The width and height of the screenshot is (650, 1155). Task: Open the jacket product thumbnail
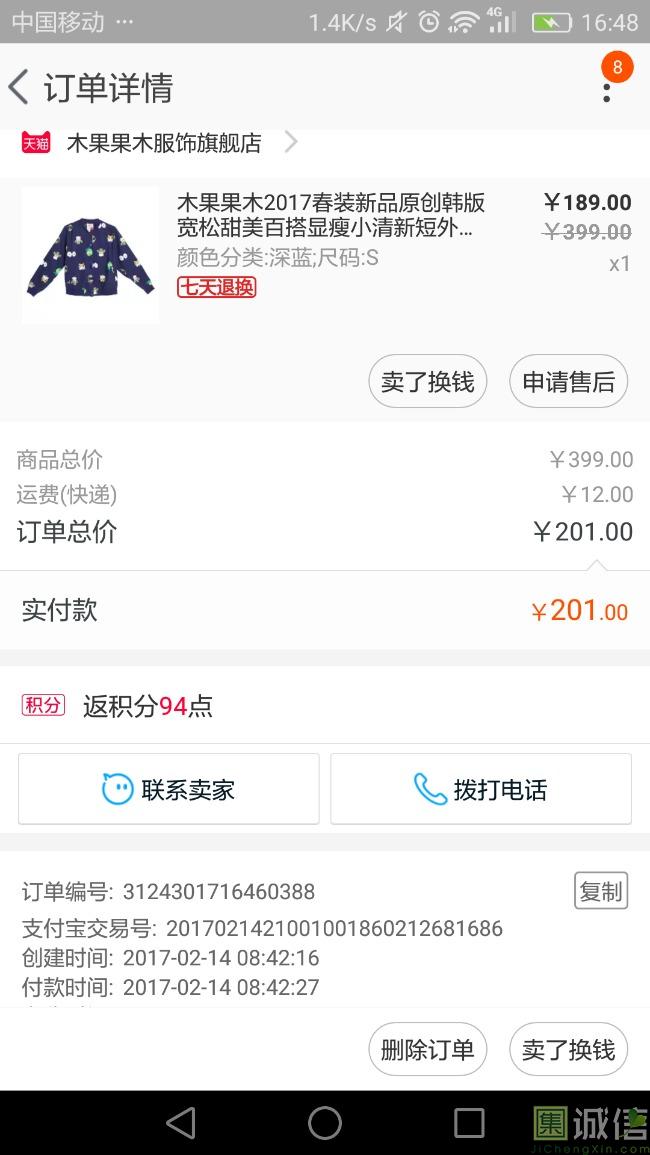90,255
